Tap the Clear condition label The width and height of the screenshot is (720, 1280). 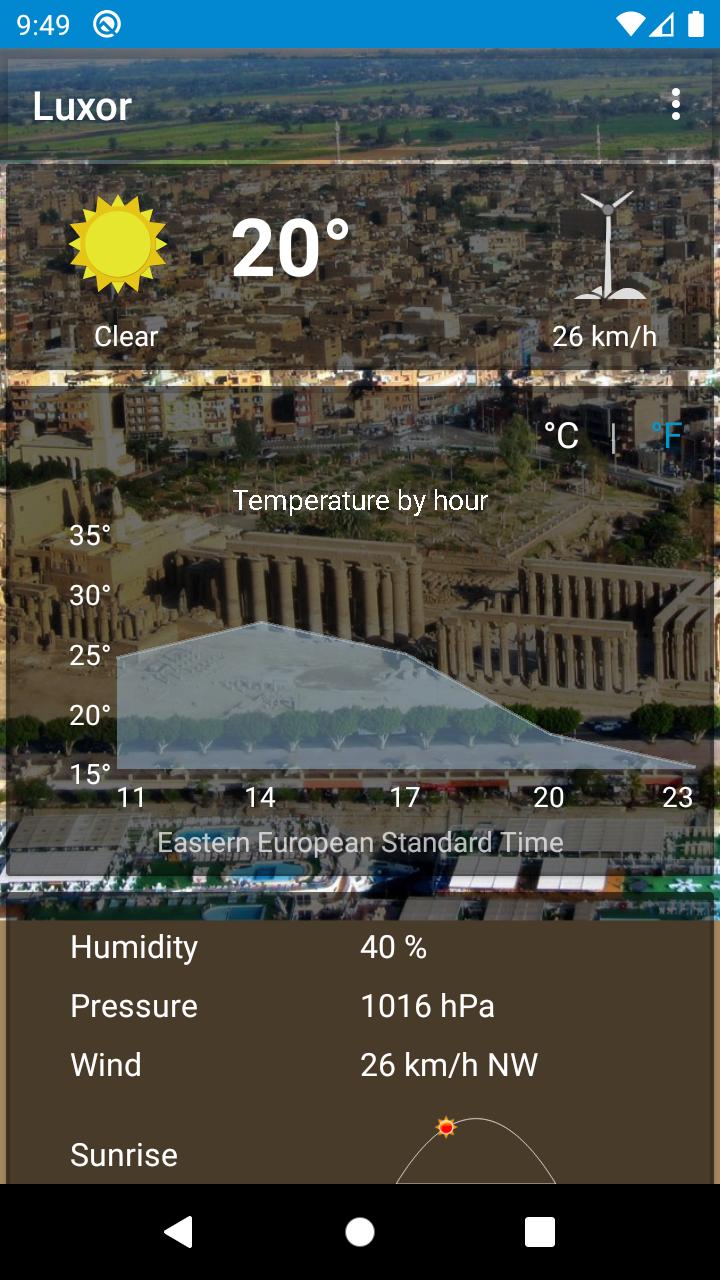pyautogui.click(x=124, y=336)
